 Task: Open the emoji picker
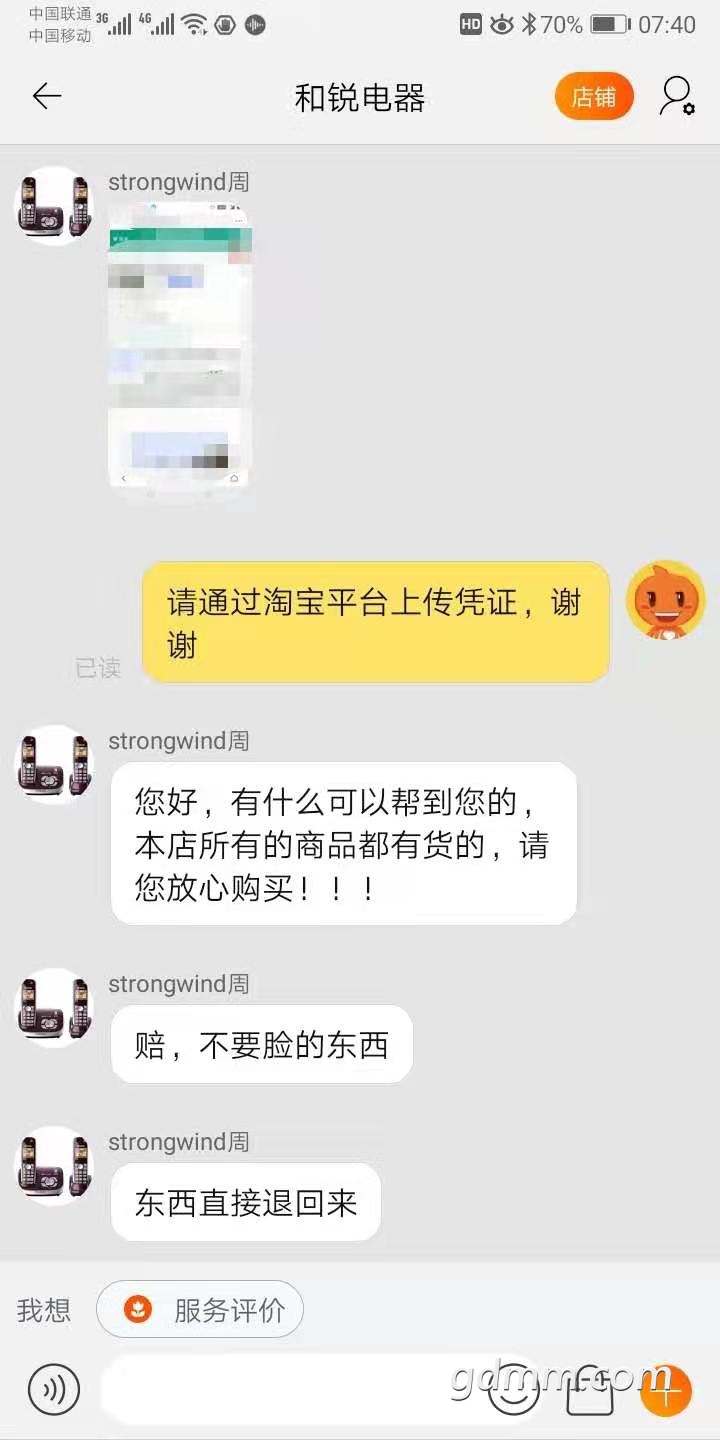513,1390
